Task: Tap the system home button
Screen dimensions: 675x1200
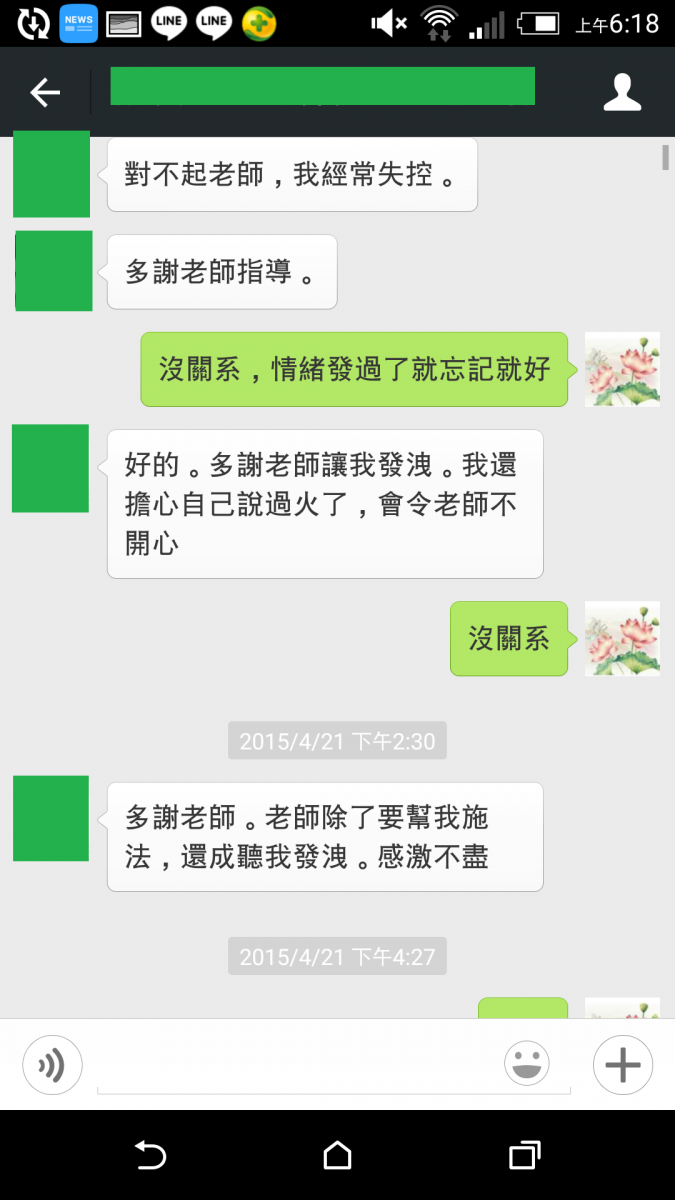Action: (338, 1156)
